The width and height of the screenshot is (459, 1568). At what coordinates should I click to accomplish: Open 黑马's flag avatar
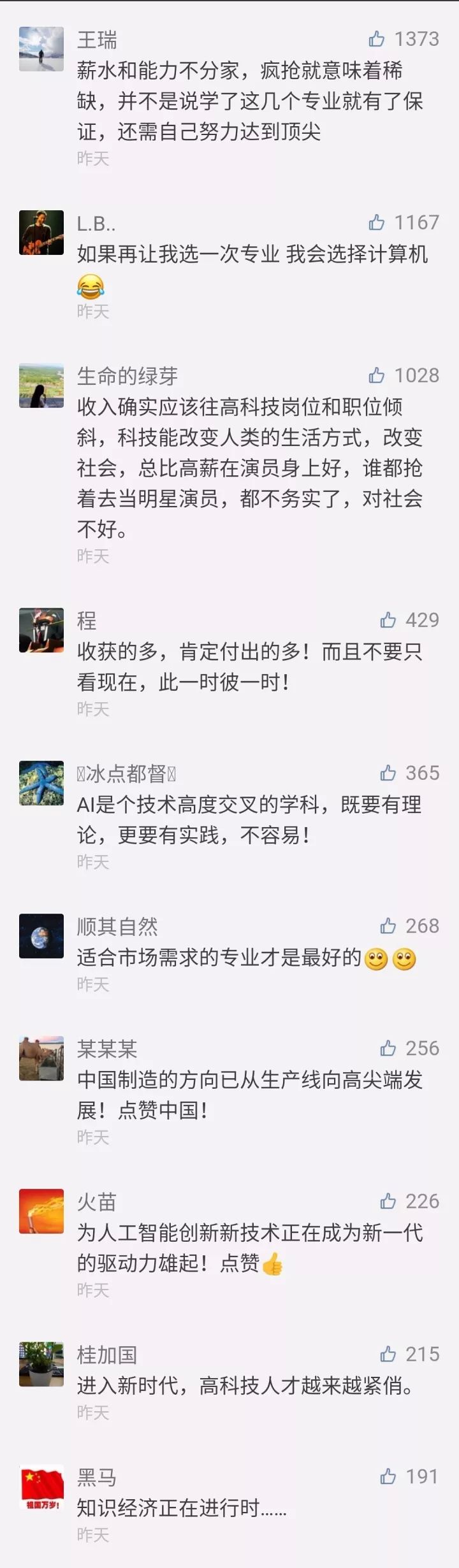point(41,1486)
